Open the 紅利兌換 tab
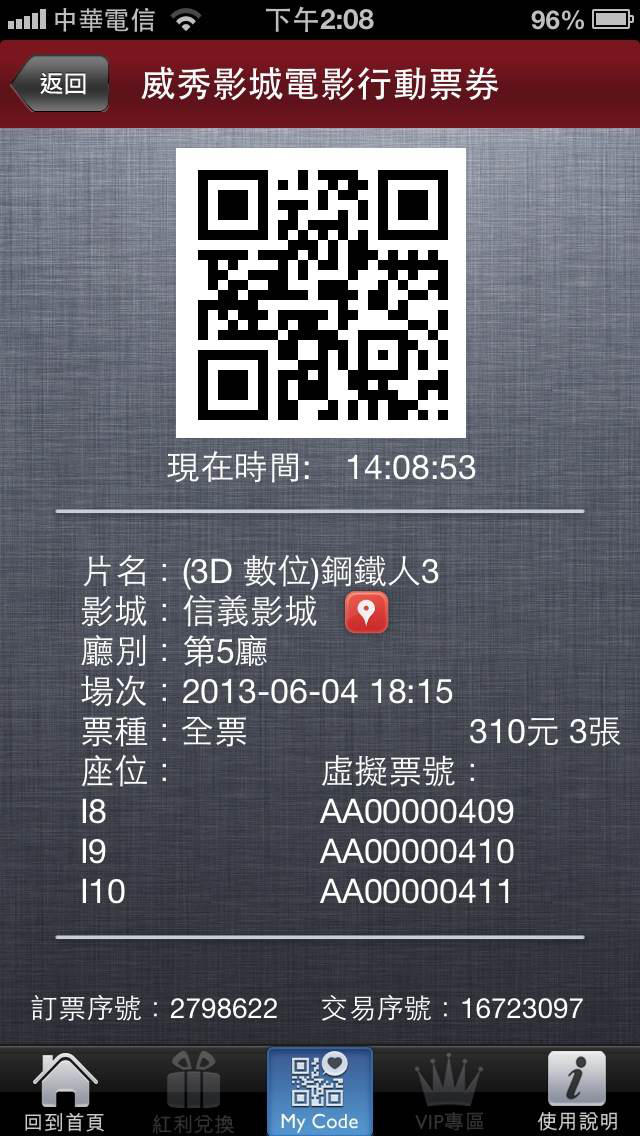 (193, 1092)
